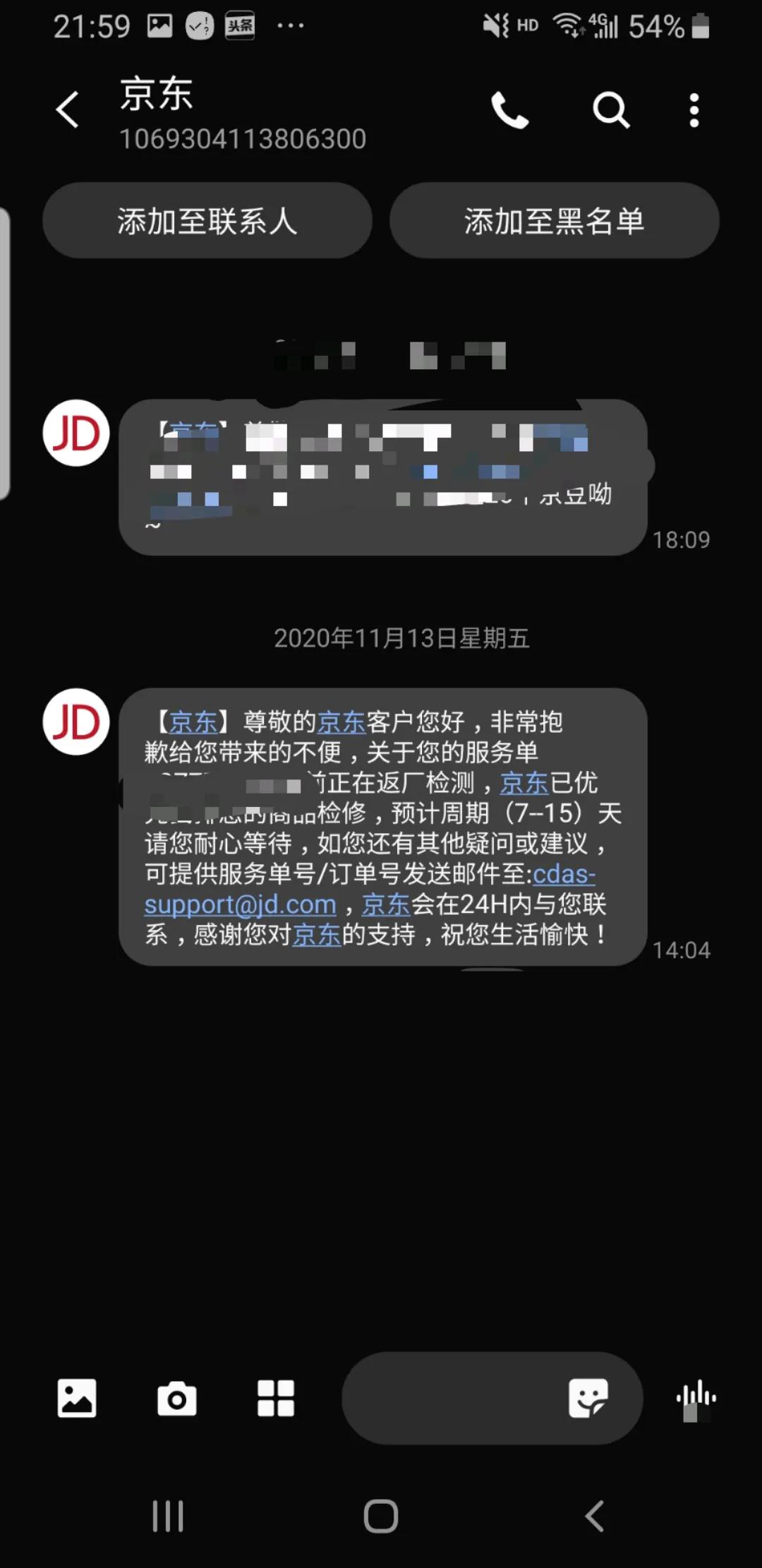The width and height of the screenshot is (762, 1568).
Task: Open the phone call icon for 京东
Action: (512, 111)
